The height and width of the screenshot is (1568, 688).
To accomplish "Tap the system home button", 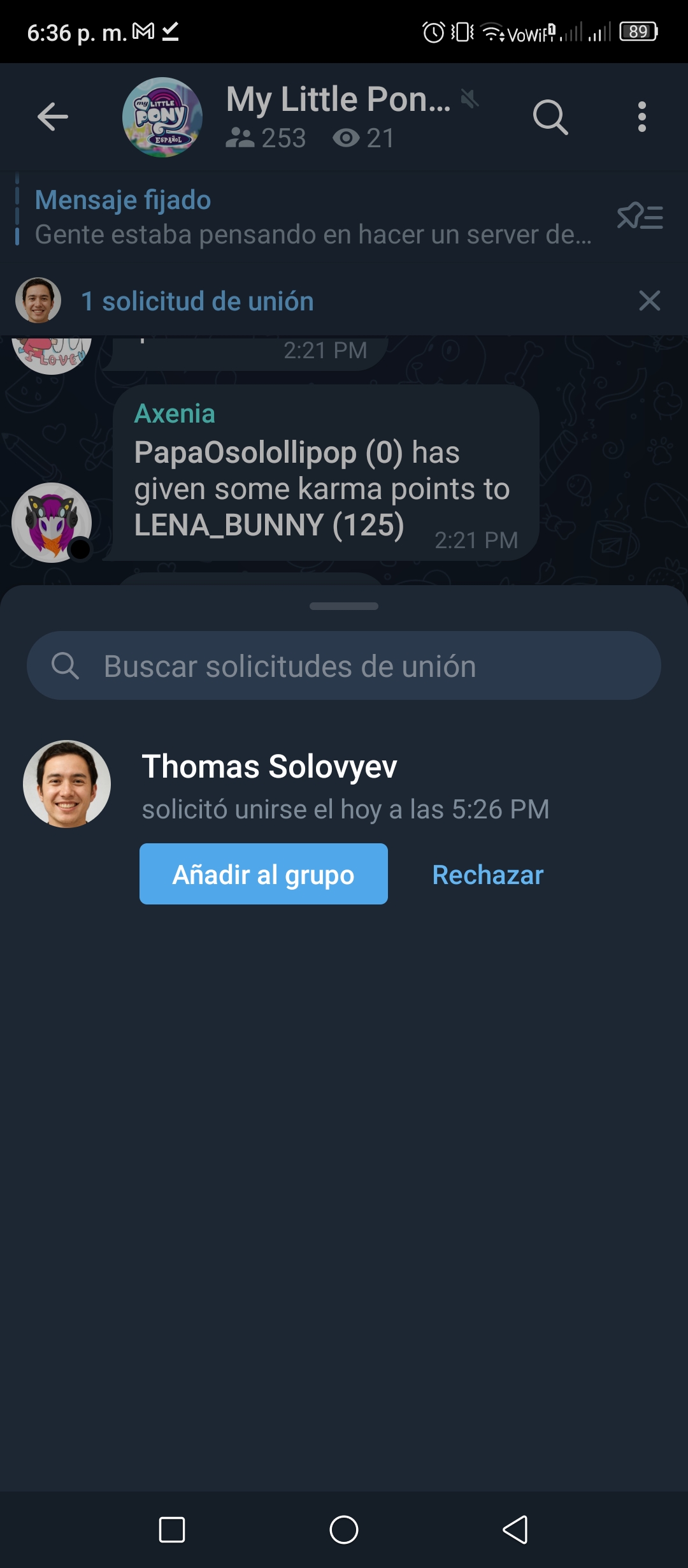I will point(344,1530).
